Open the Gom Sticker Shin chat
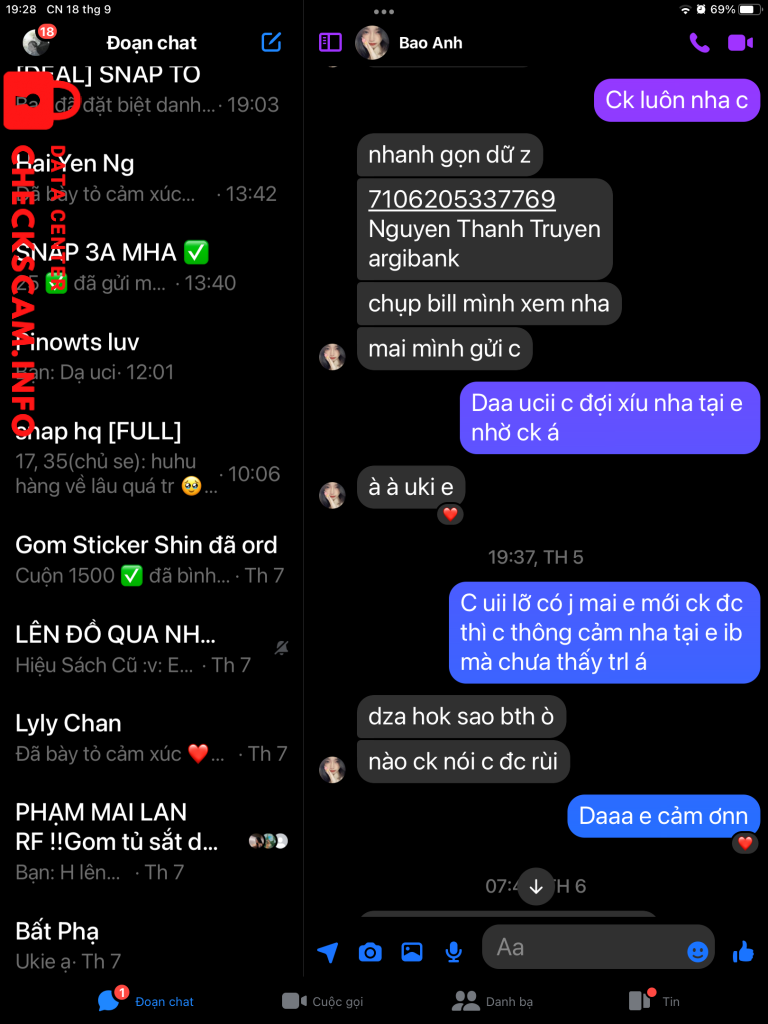This screenshot has height=1024, width=768. click(150, 559)
